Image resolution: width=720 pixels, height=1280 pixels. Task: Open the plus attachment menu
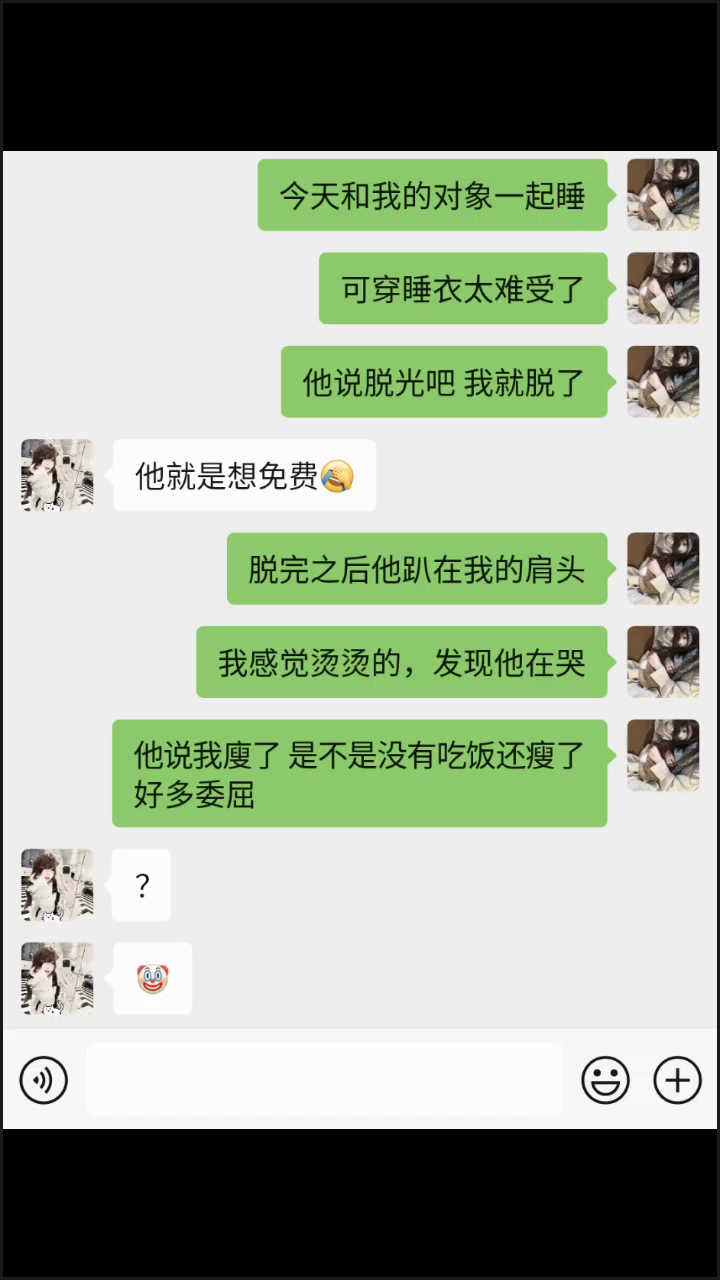pos(677,1080)
